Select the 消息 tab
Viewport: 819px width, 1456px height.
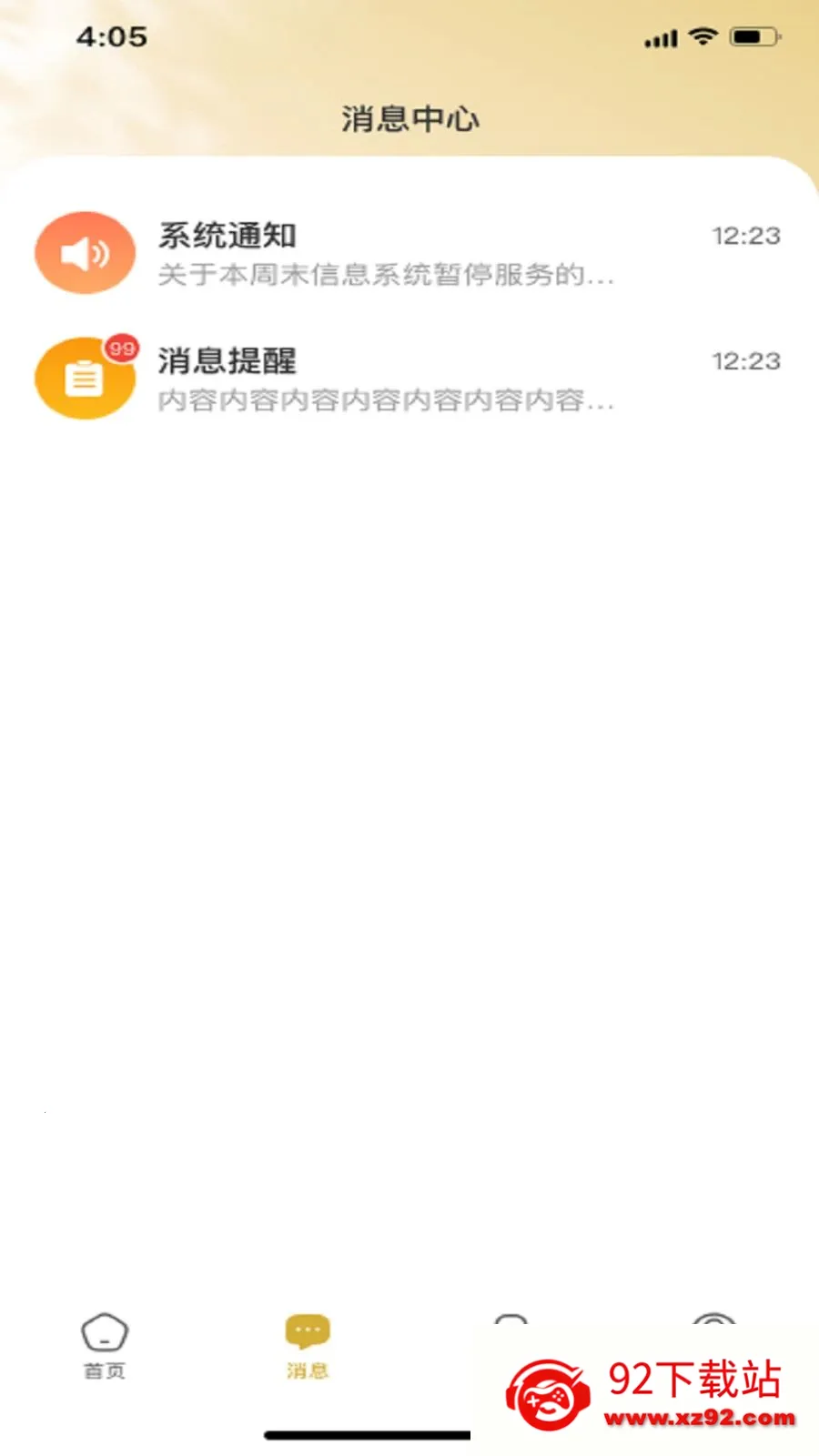(x=308, y=1347)
